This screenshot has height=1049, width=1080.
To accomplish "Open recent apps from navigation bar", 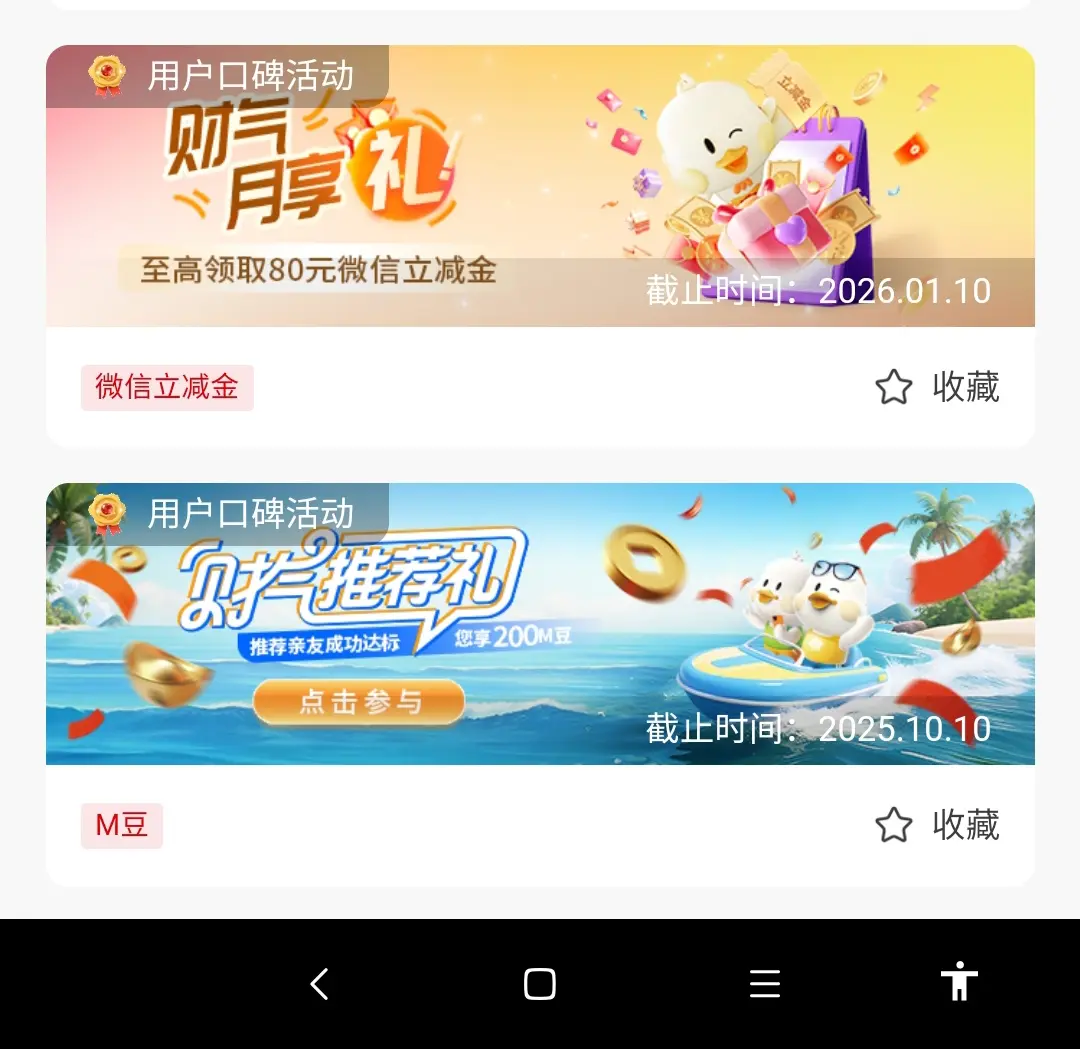I will [x=765, y=984].
